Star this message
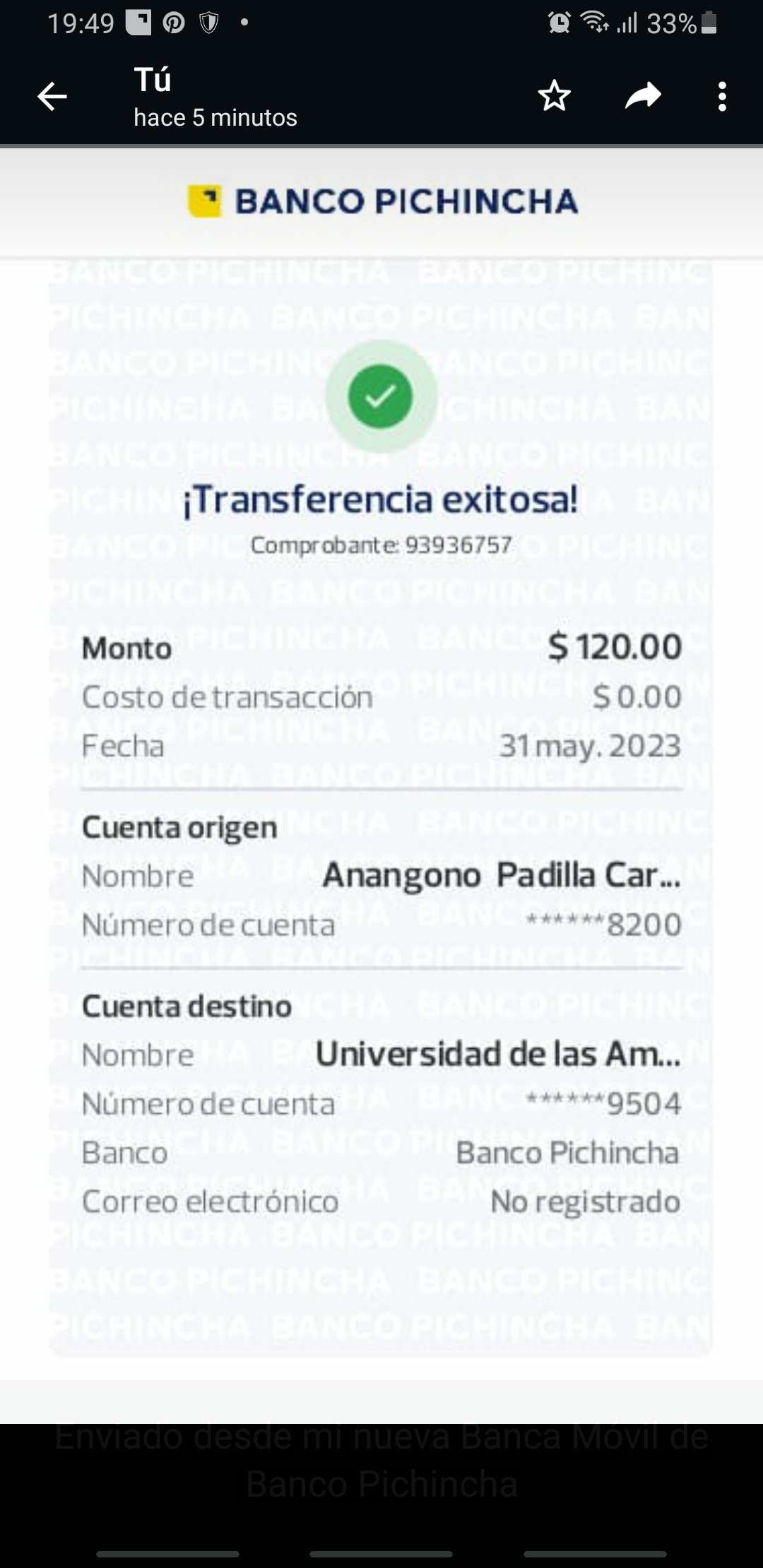The image size is (763, 1568). pyautogui.click(x=554, y=97)
